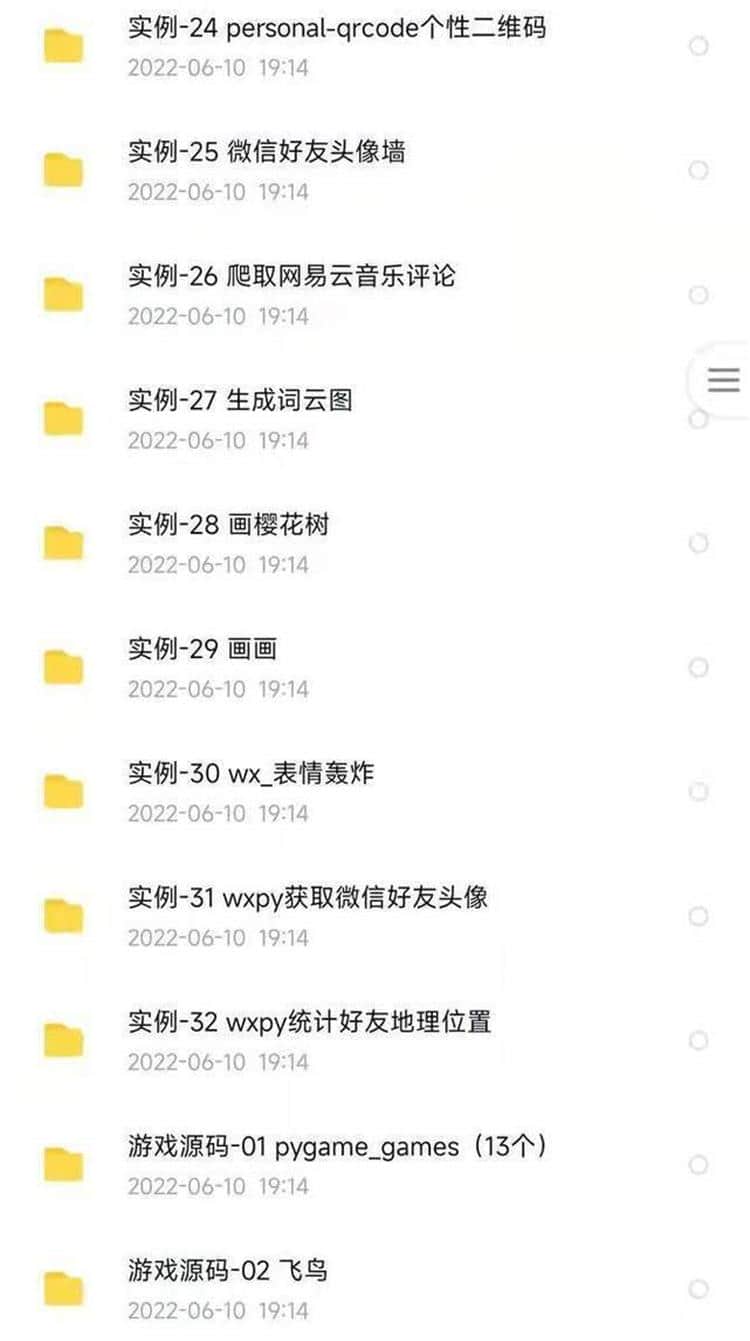The image size is (750, 1341).
Task: Select 实例-32 folder using its circle
Action: click(x=699, y=1040)
